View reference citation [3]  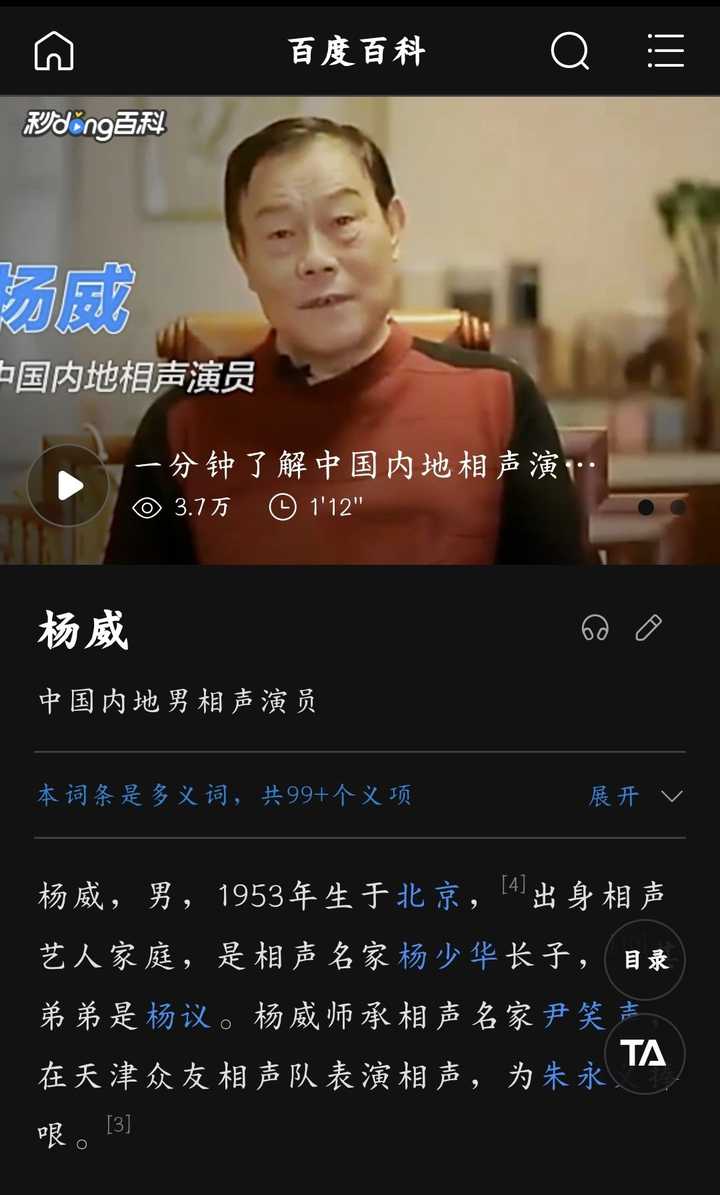[x=118, y=1124]
